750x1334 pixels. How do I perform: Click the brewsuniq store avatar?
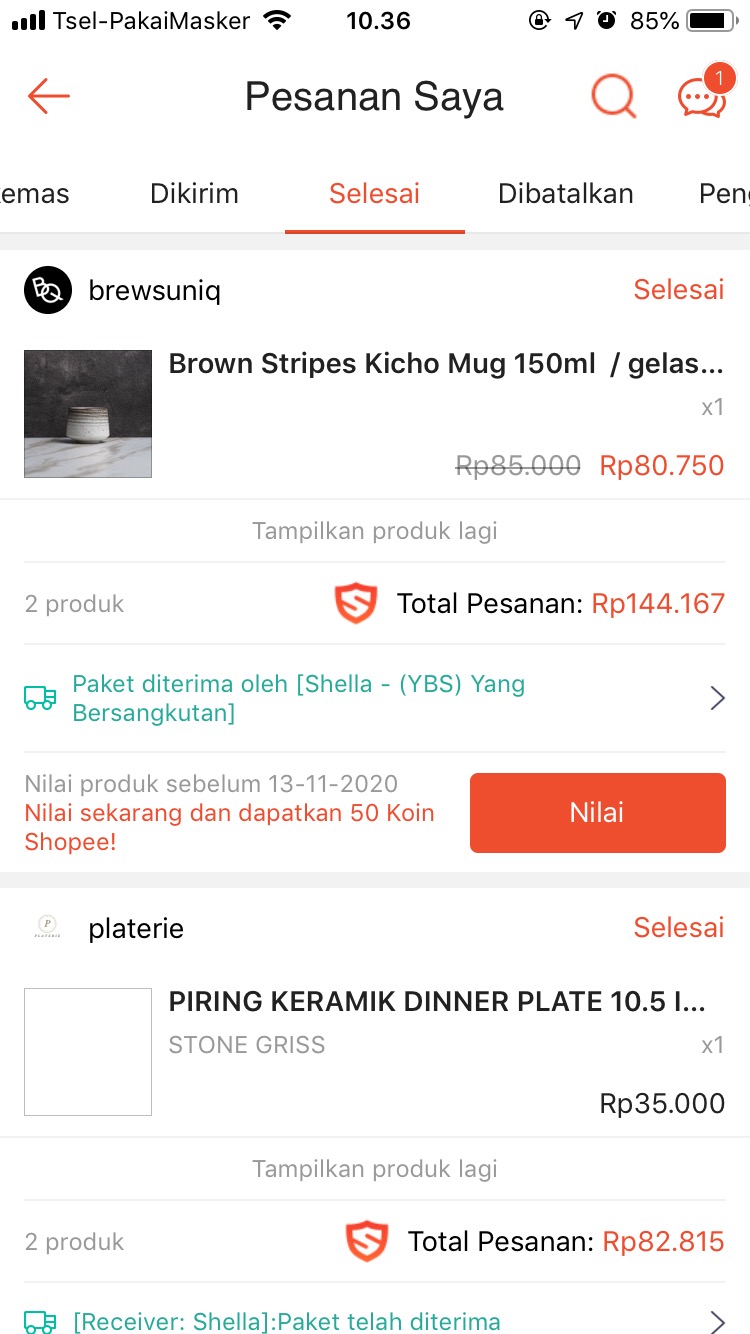[47, 290]
